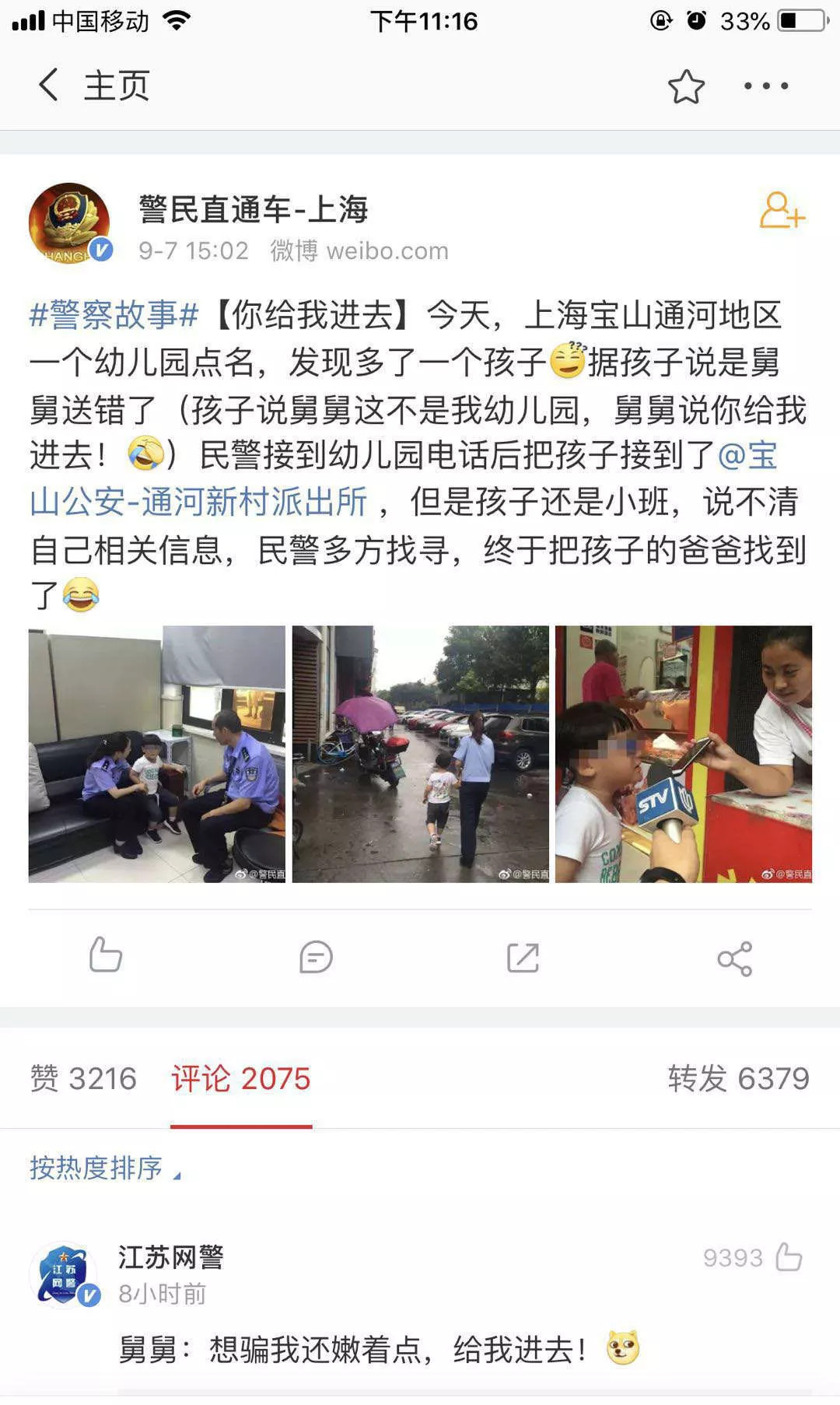Image resolution: width=840 pixels, height=1405 pixels.
Task: Follow 警民直通车-上海 with the add-user icon
Action: [782, 211]
